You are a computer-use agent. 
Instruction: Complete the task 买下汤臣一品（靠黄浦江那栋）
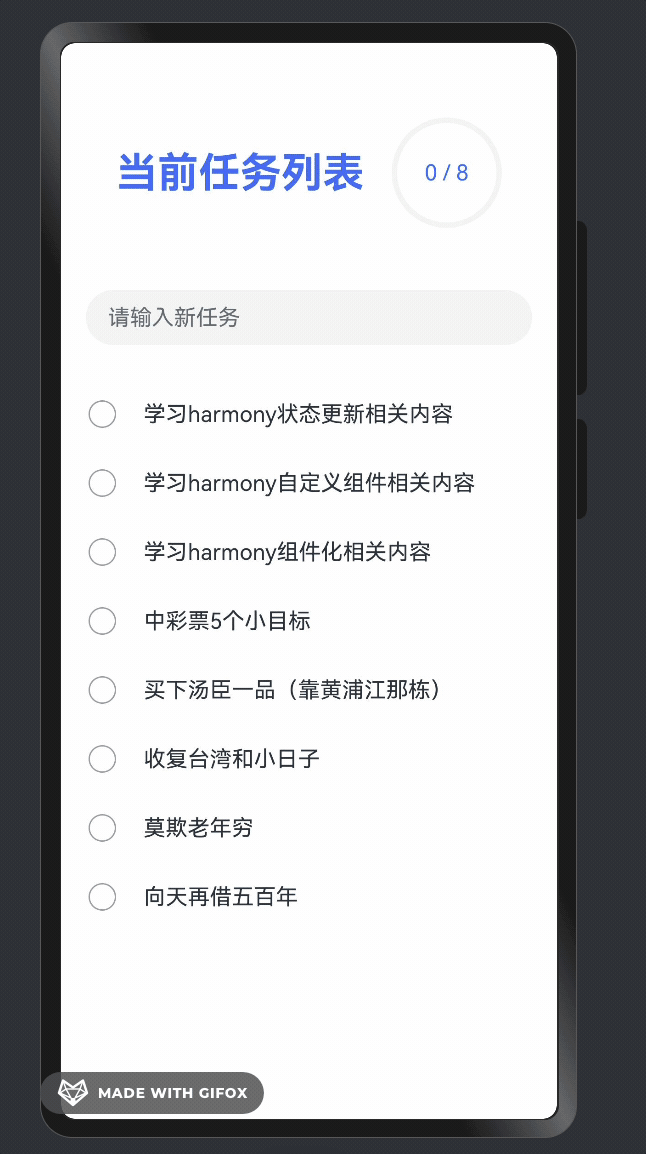(x=103, y=690)
